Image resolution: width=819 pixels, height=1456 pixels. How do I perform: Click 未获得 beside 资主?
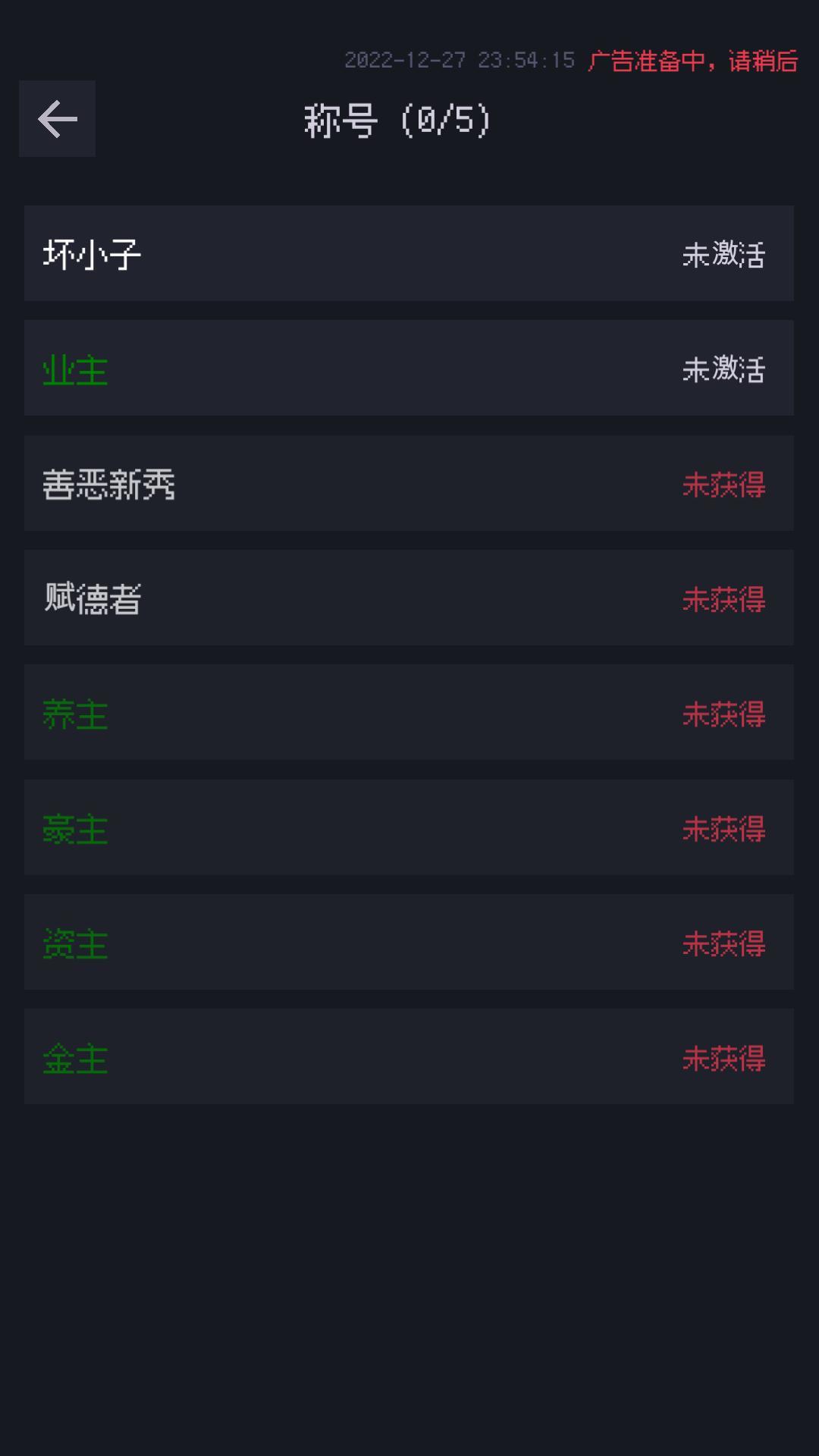(723, 943)
